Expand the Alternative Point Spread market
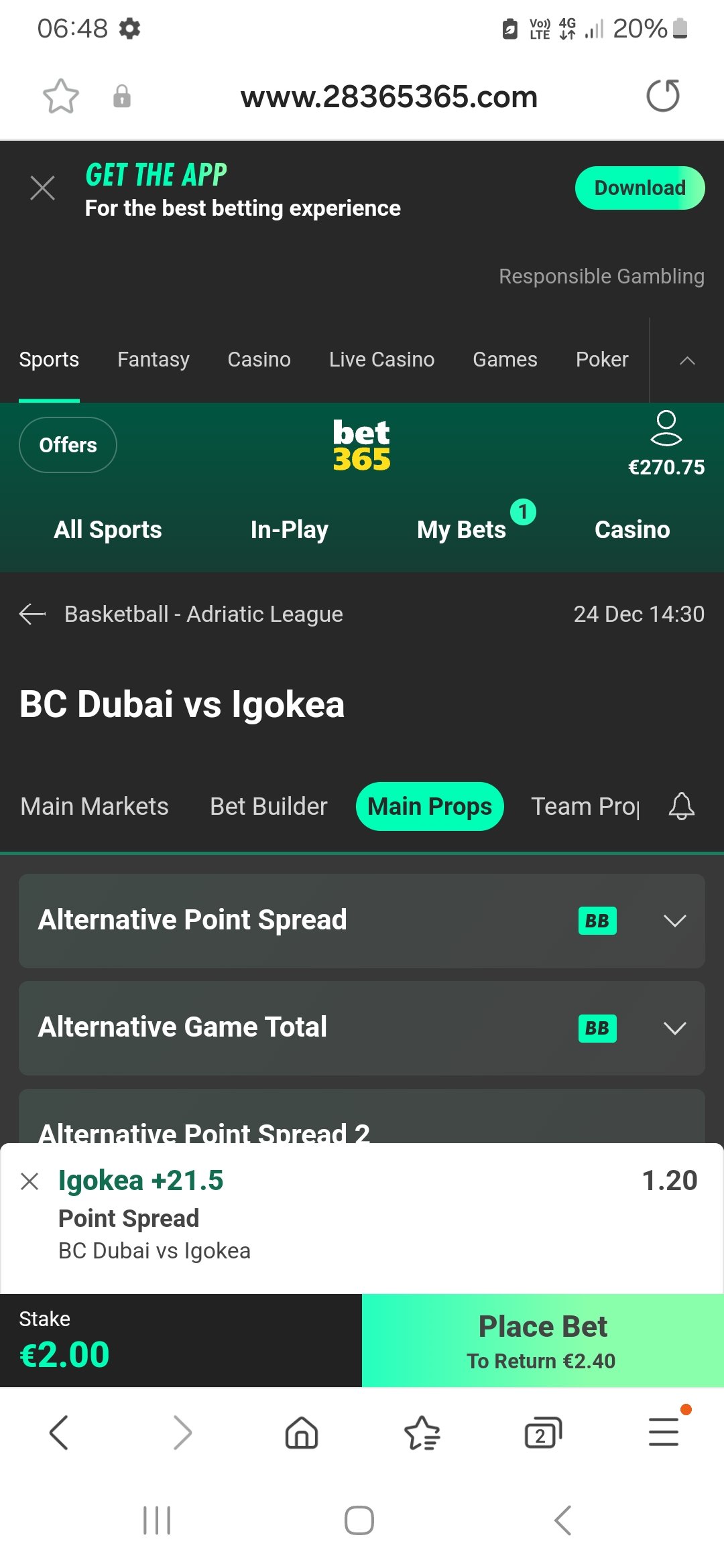This screenshot has height=1568, width=724. [x=674, y=921]
